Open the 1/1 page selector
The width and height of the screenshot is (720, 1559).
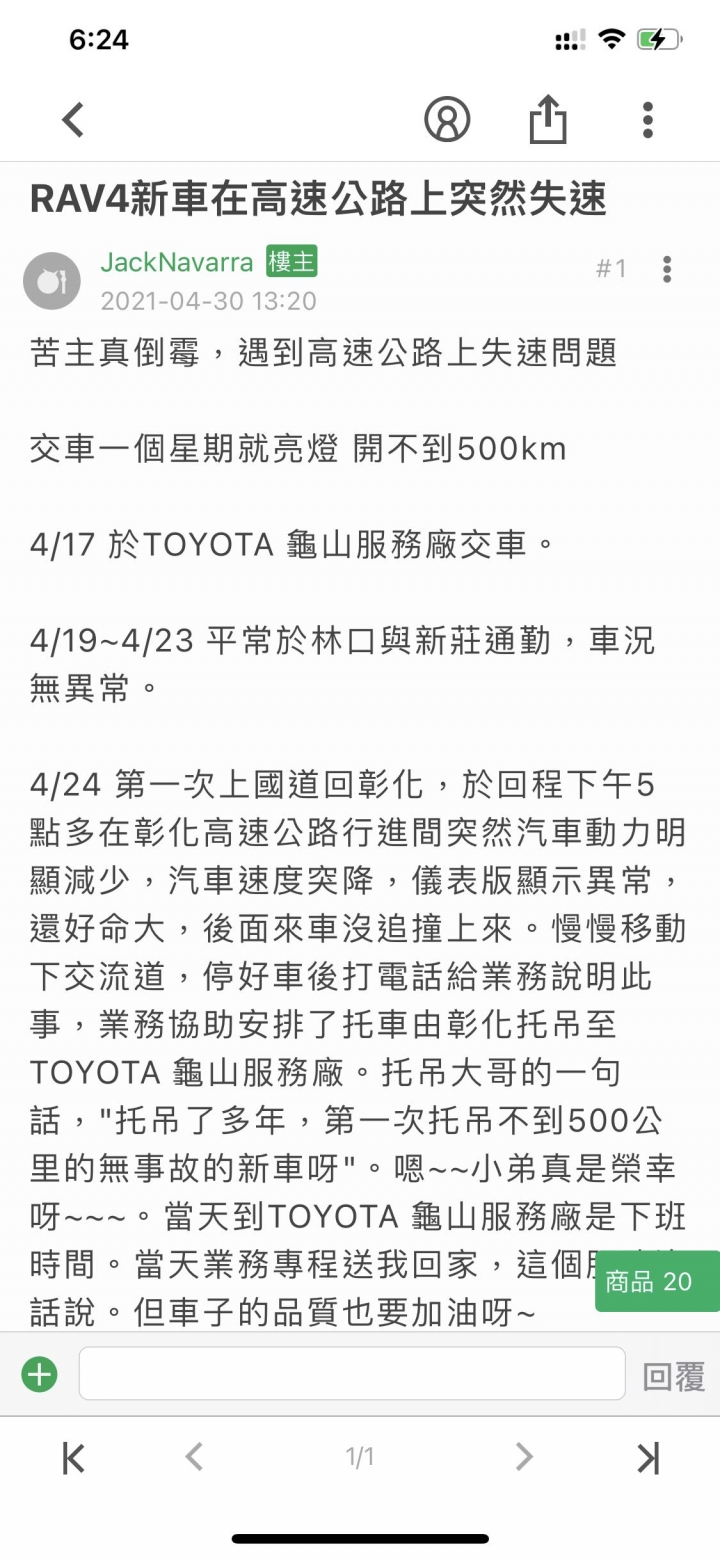(x=360, y=1458)
